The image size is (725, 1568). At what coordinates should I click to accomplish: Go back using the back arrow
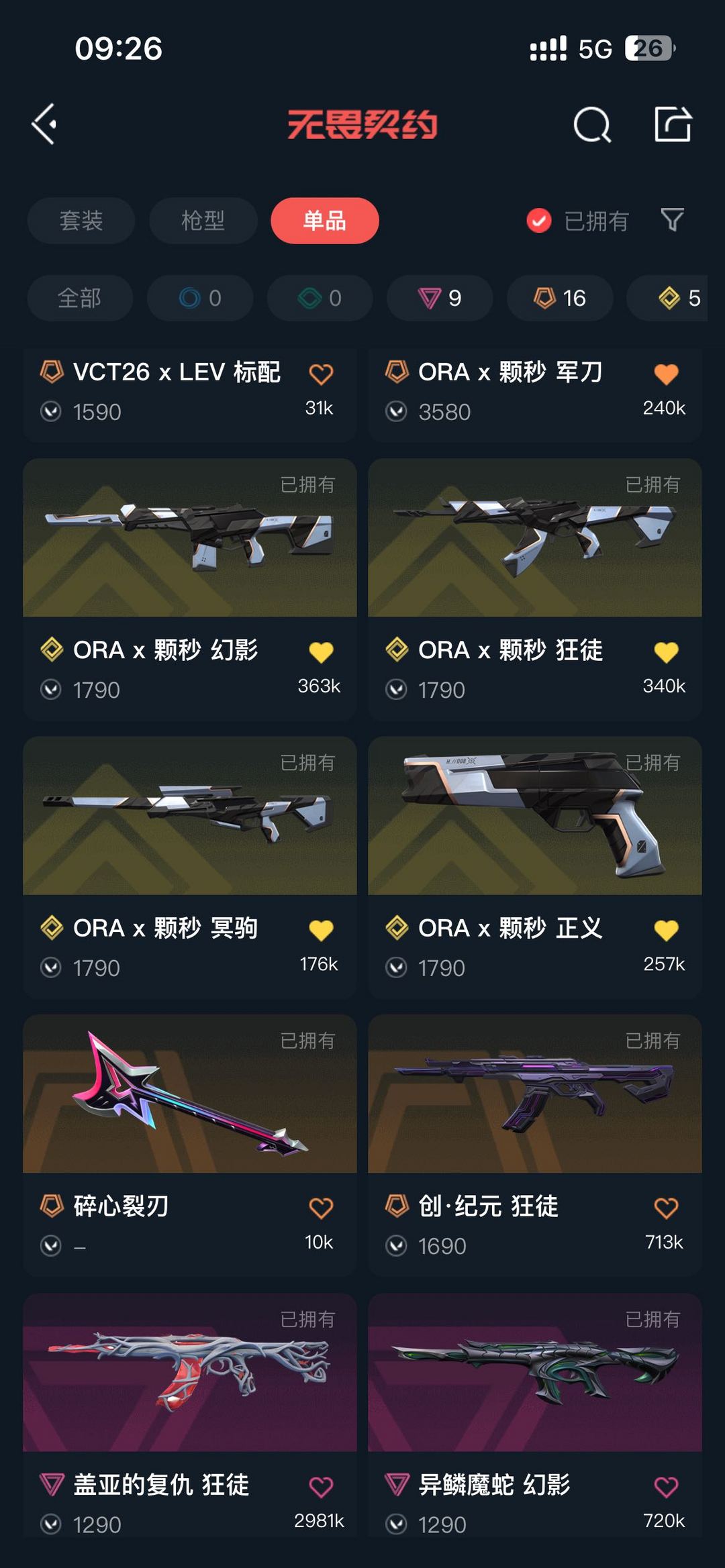coord(44,124)
